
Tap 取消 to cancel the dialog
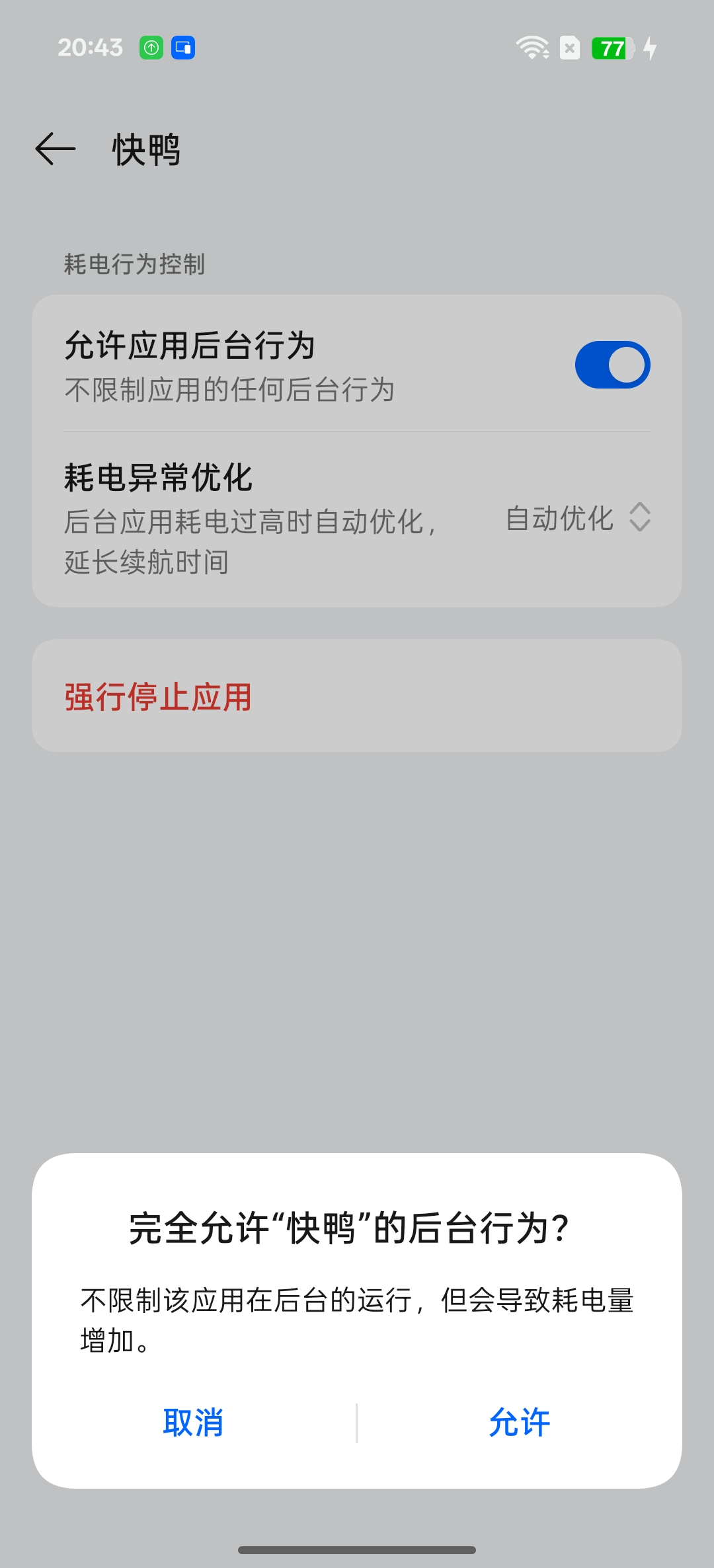pyautogui.click(x=193, y=1422)
